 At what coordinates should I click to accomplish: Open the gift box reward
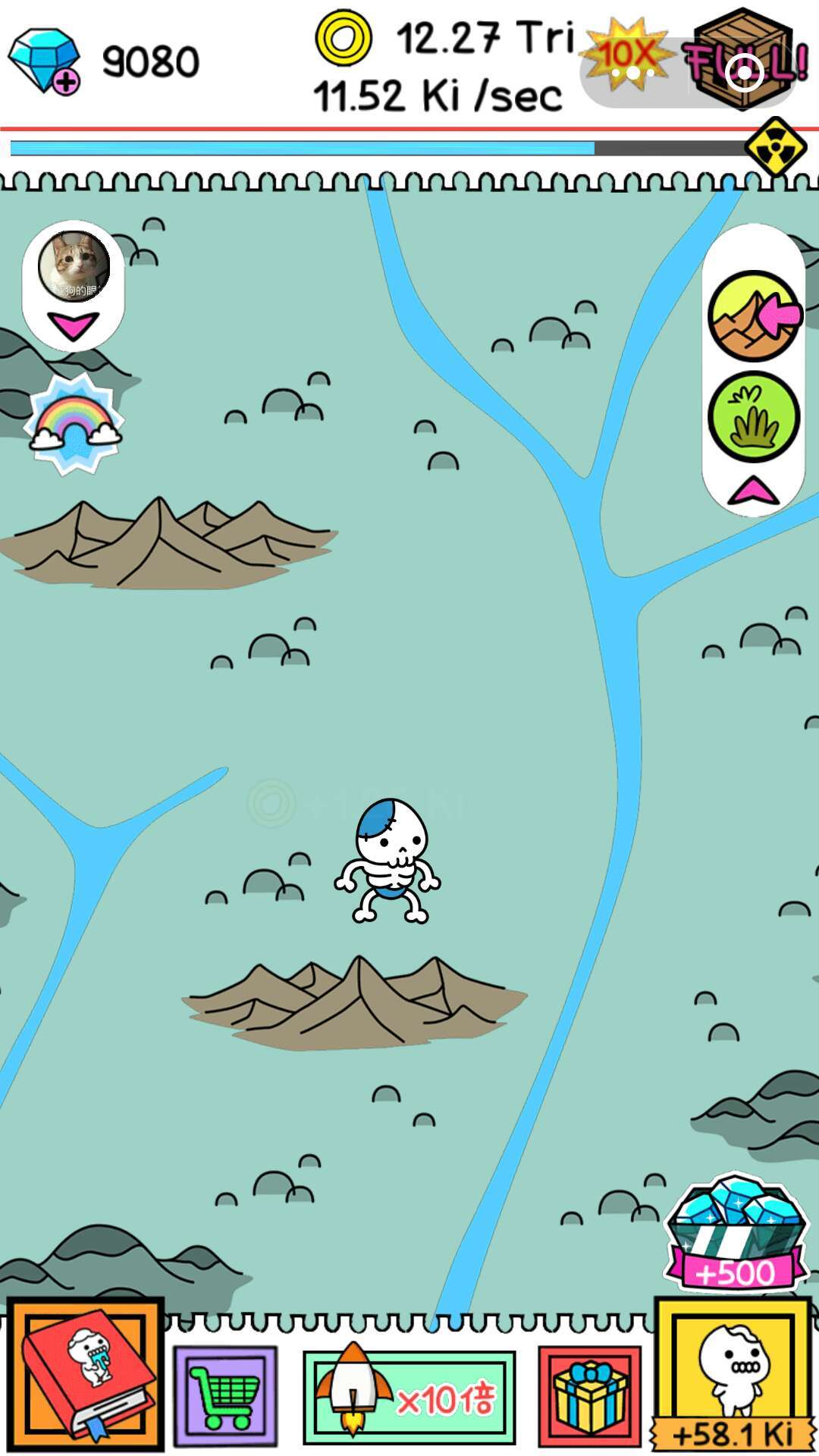pos(590,1395)
